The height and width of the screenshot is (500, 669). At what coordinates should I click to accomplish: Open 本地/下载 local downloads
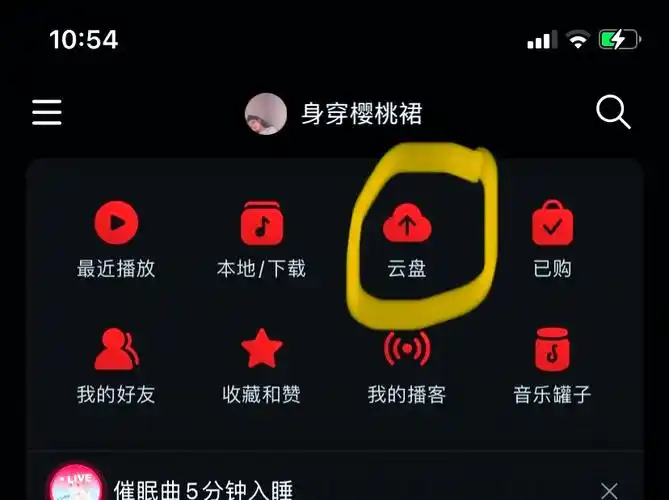(x=261, y=238)
